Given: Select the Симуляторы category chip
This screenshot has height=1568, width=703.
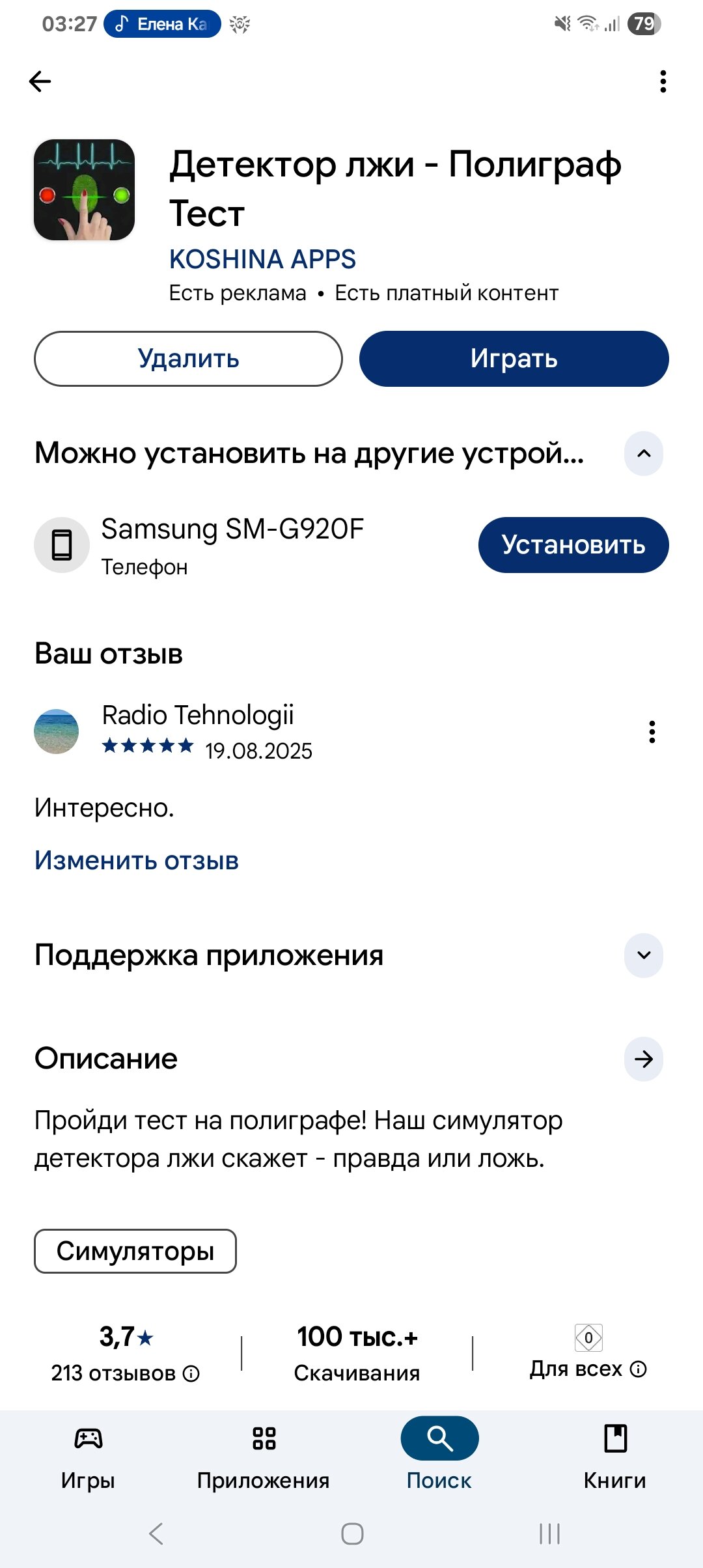Looking at the screenshot, I should coord(135,1251).
